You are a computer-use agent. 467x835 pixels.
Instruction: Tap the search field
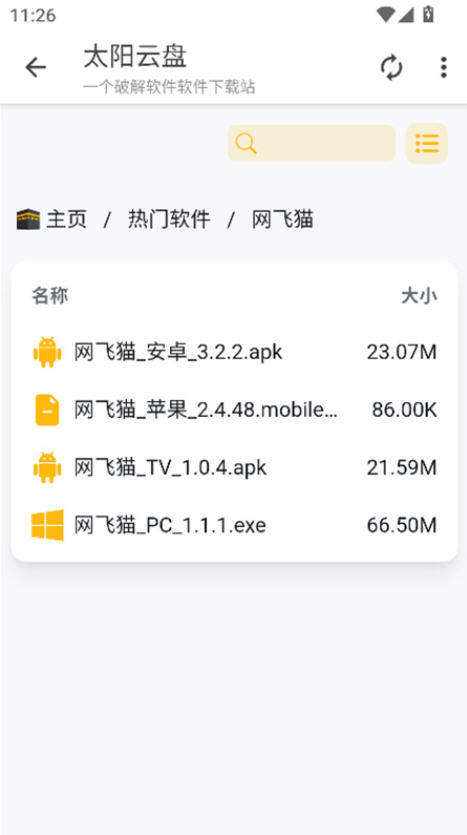tap(312, 143)
